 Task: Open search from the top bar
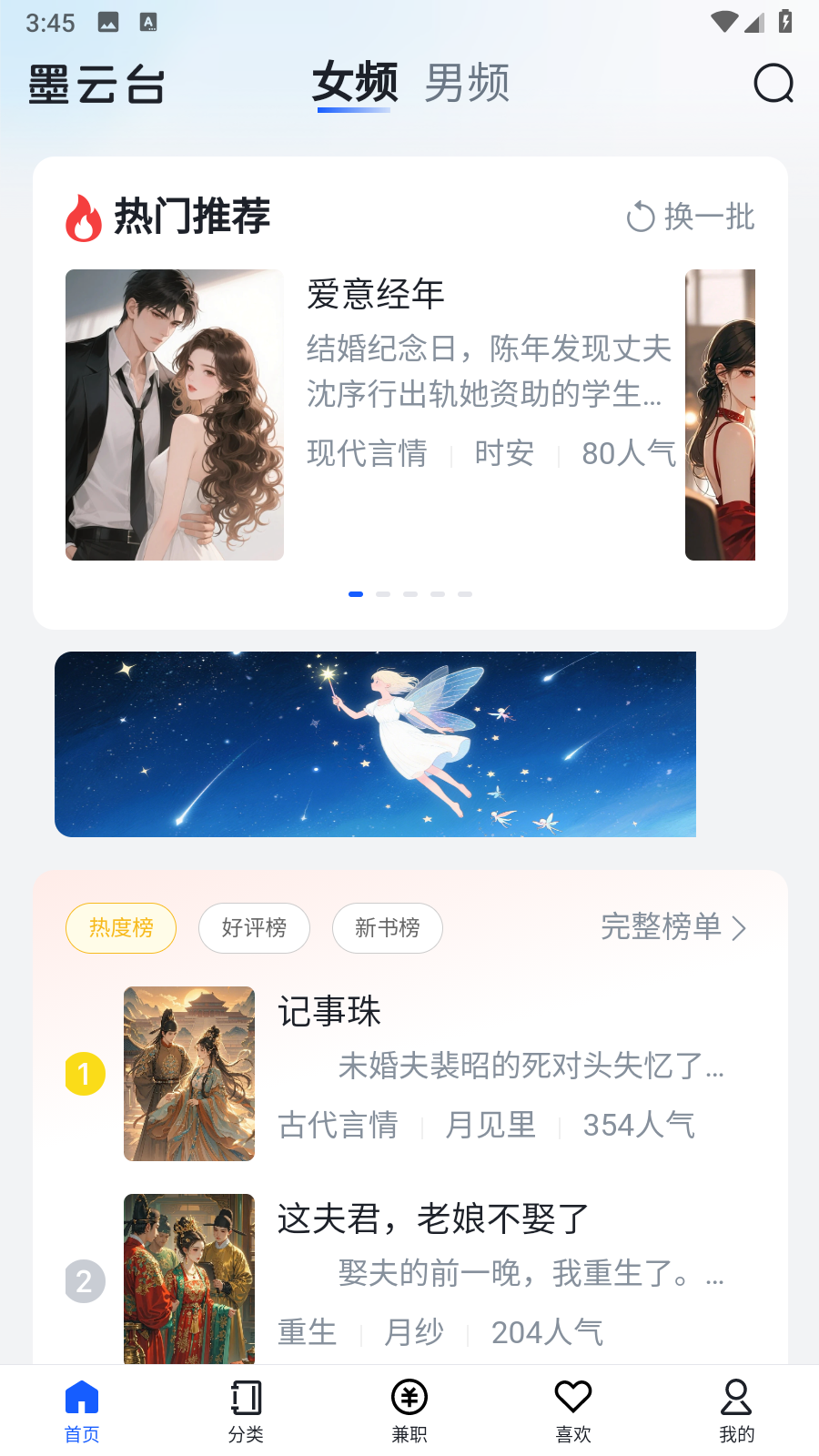[773, 85]
